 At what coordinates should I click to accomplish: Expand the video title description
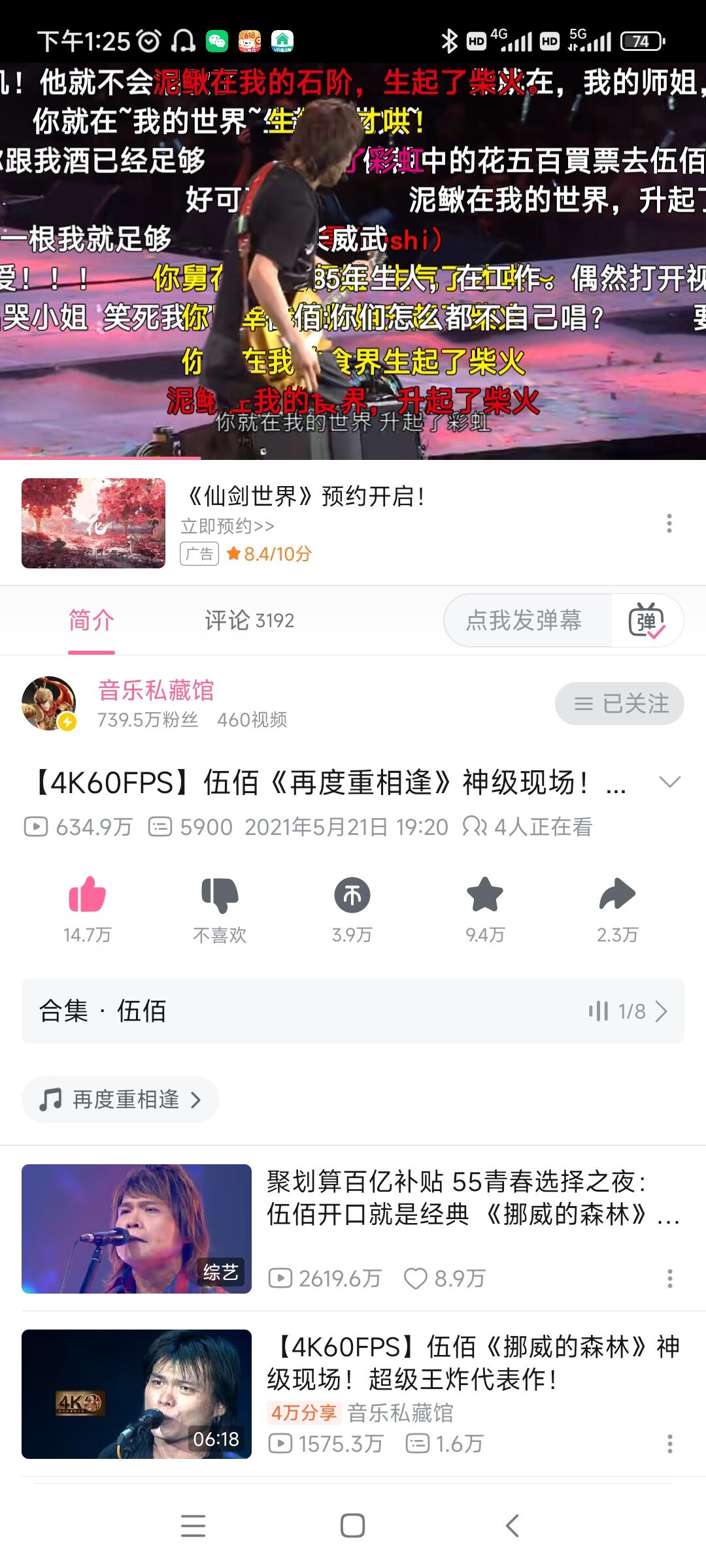[x=669, y=782]
